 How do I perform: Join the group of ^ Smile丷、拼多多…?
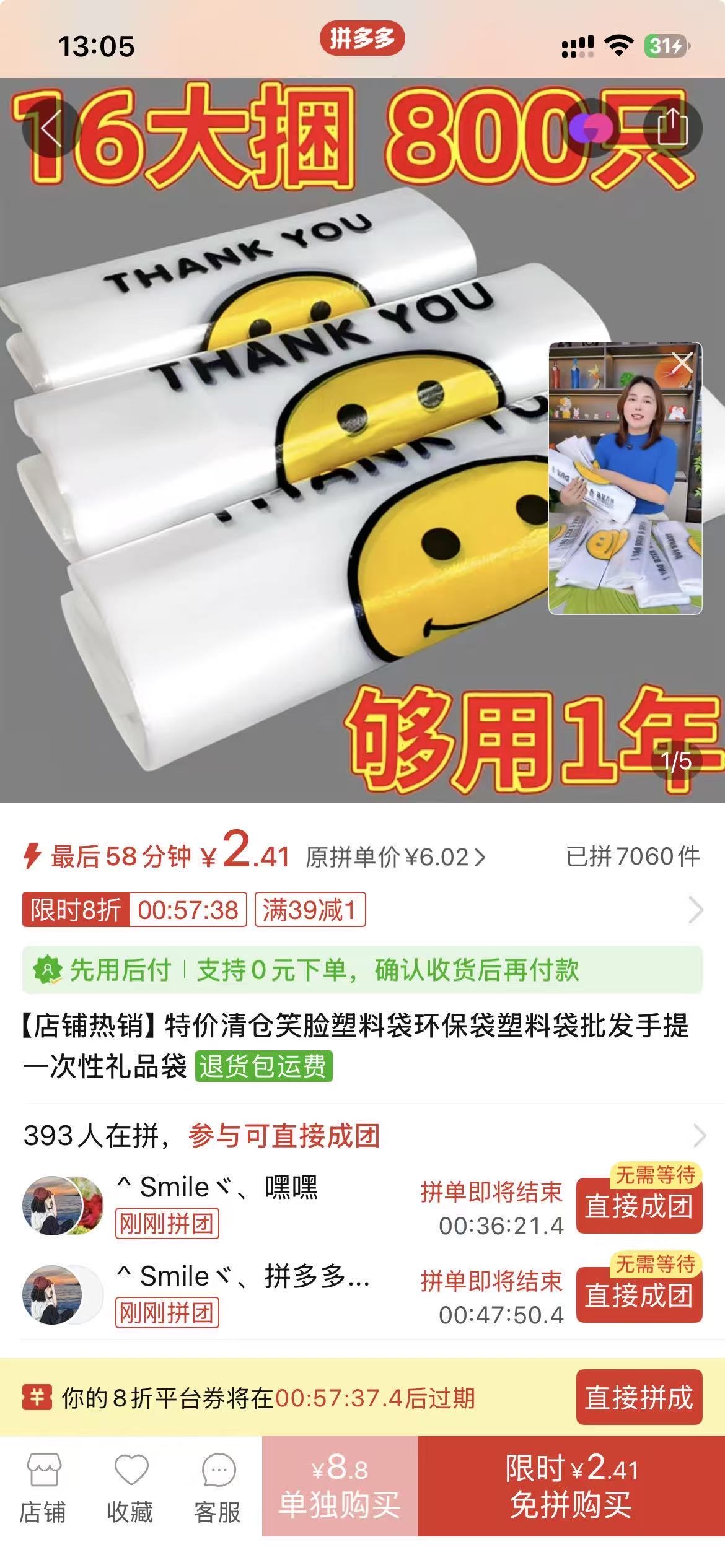tap(638, 1295)
